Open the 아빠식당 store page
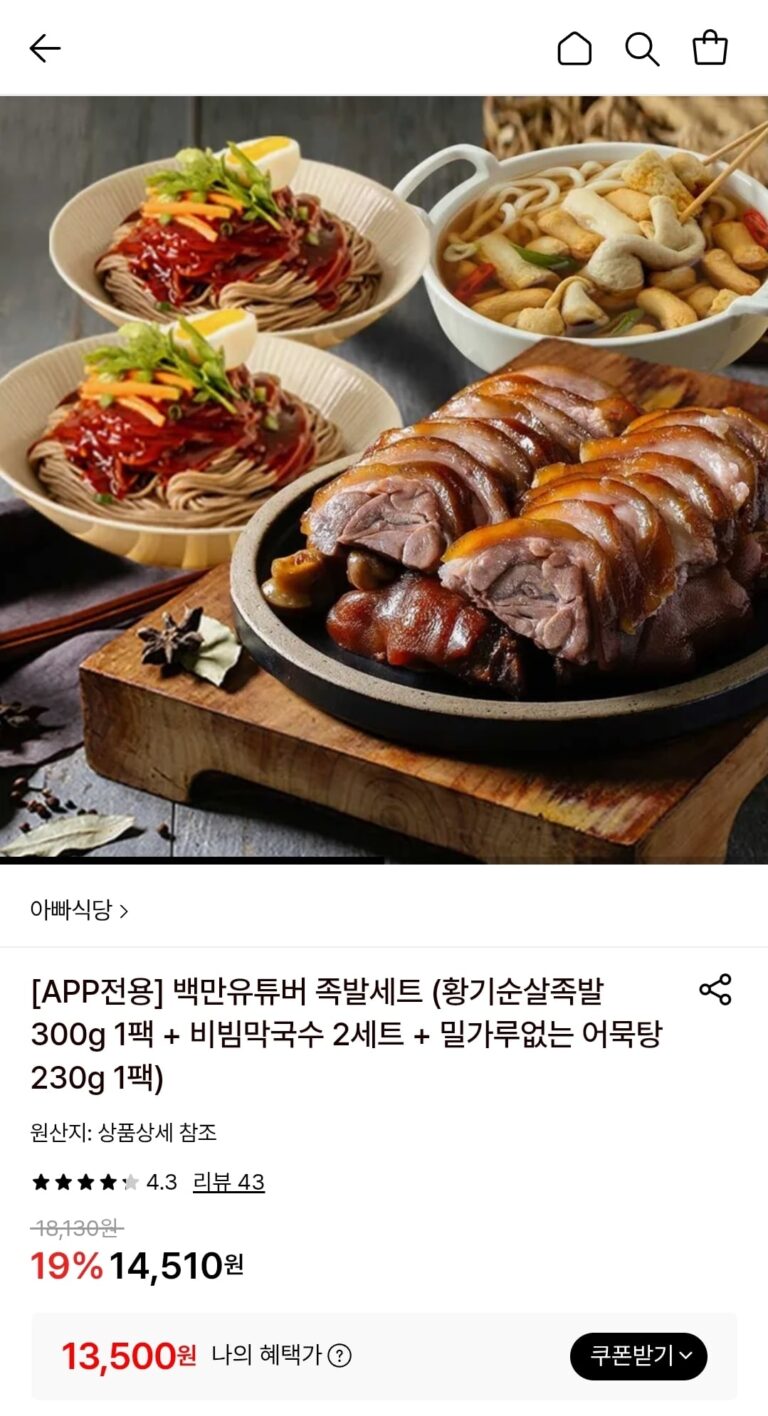Screen dimensions: 768x1416 79,910
